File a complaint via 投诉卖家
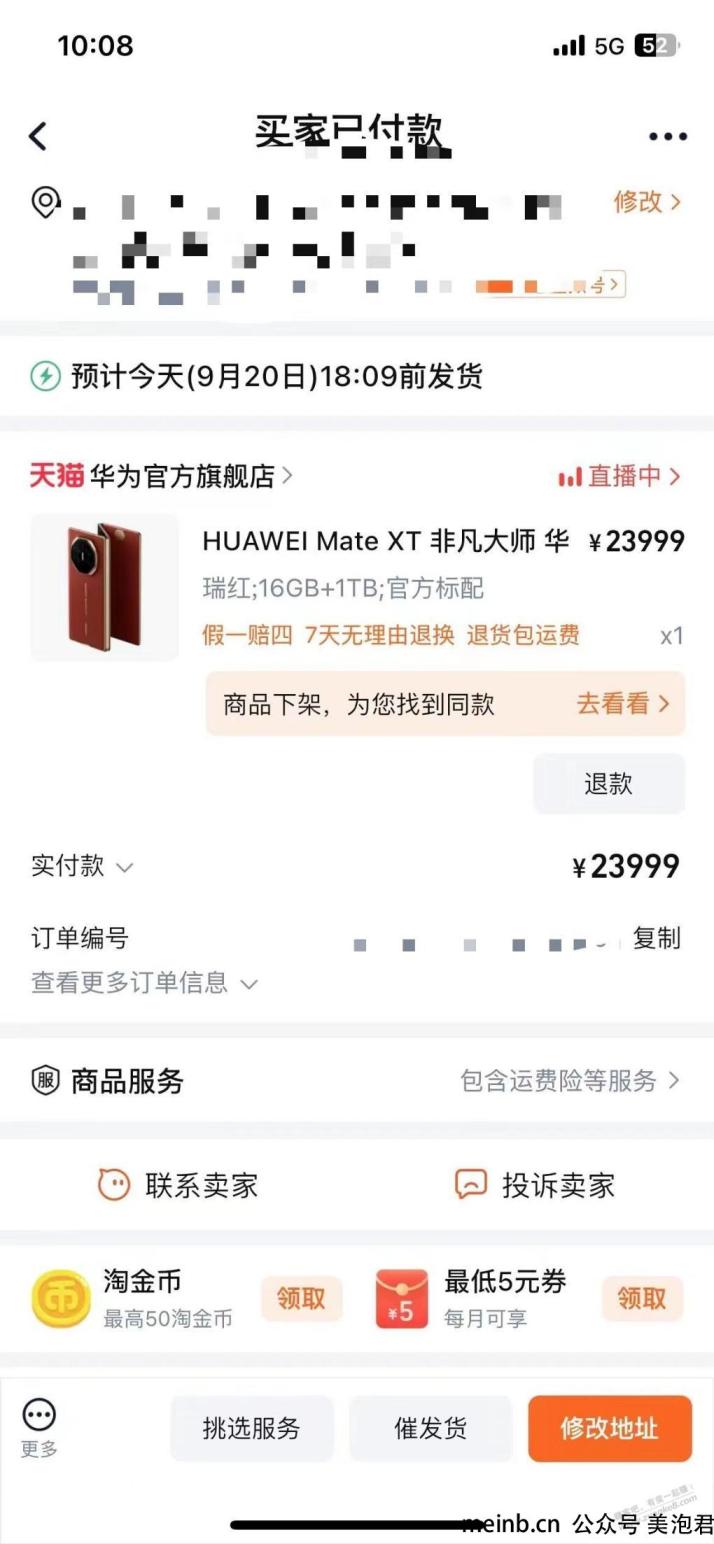This screenshot has width=714, height=1544. tap(535, 1185)
